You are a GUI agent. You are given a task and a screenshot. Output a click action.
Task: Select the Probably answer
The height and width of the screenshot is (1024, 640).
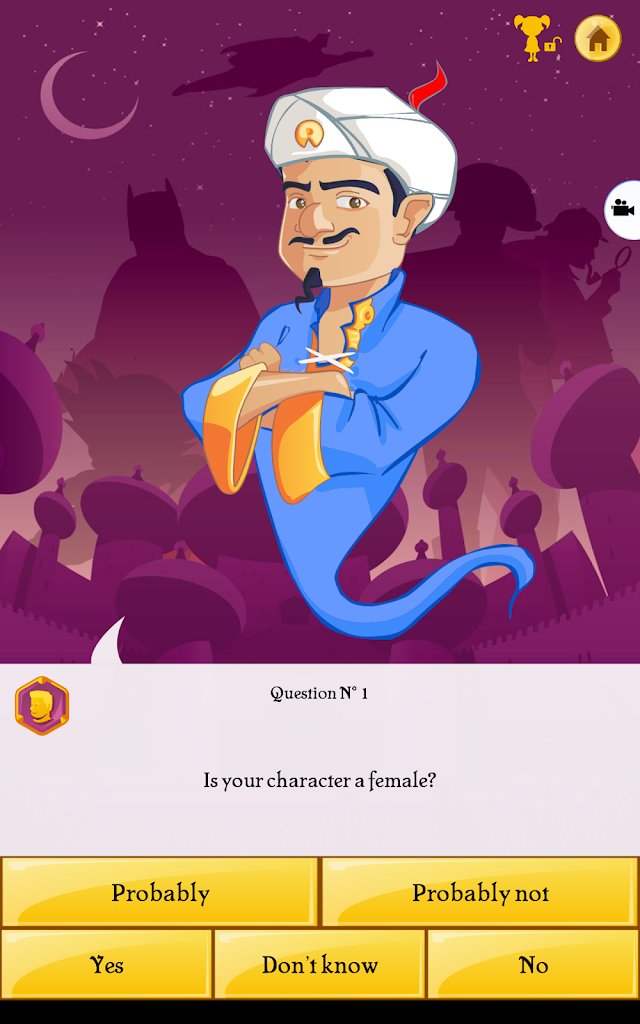(160, 893)
